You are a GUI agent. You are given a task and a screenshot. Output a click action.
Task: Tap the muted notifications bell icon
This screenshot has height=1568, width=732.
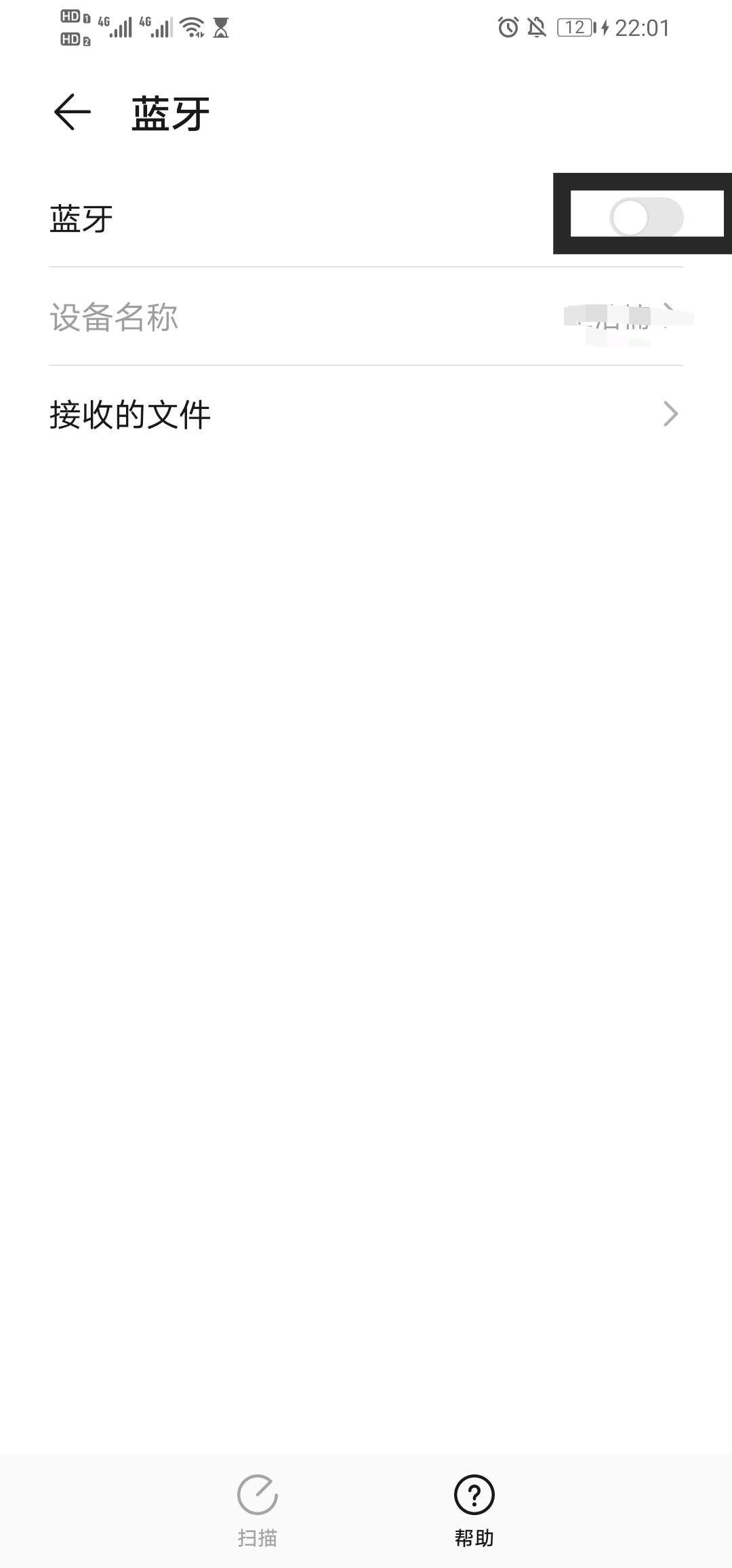click(536, 27)
